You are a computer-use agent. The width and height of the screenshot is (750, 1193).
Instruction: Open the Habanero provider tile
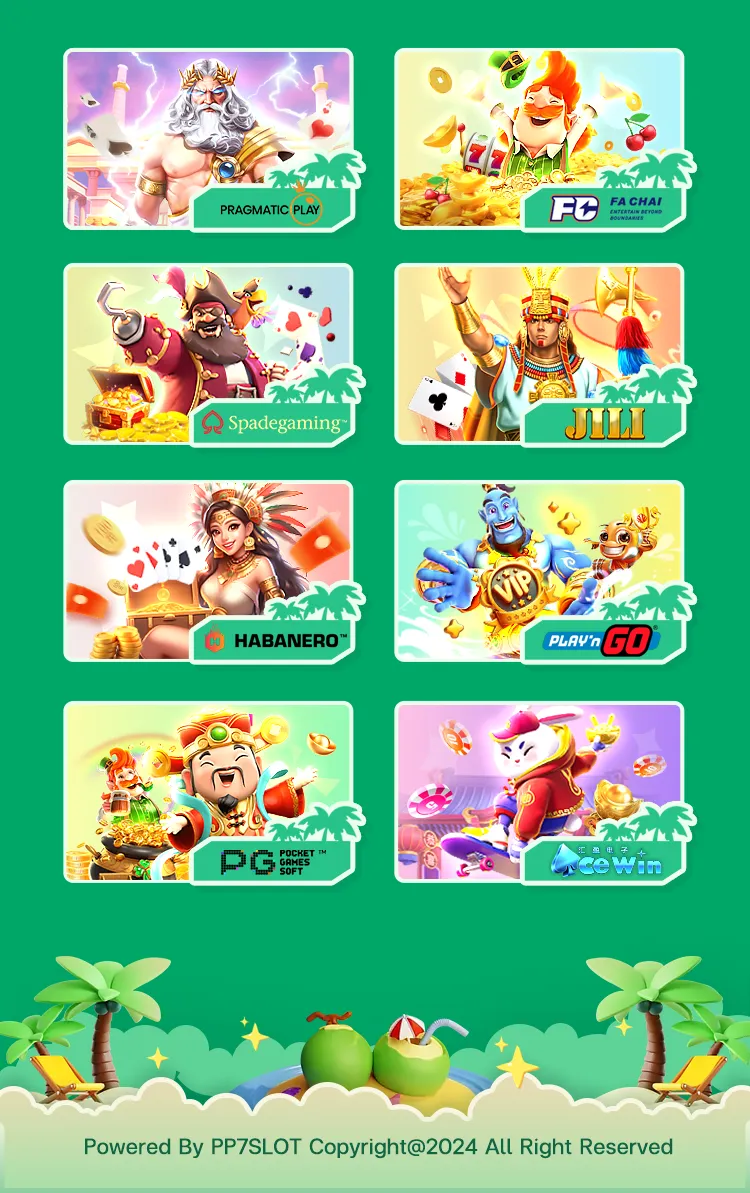[208, 571]
